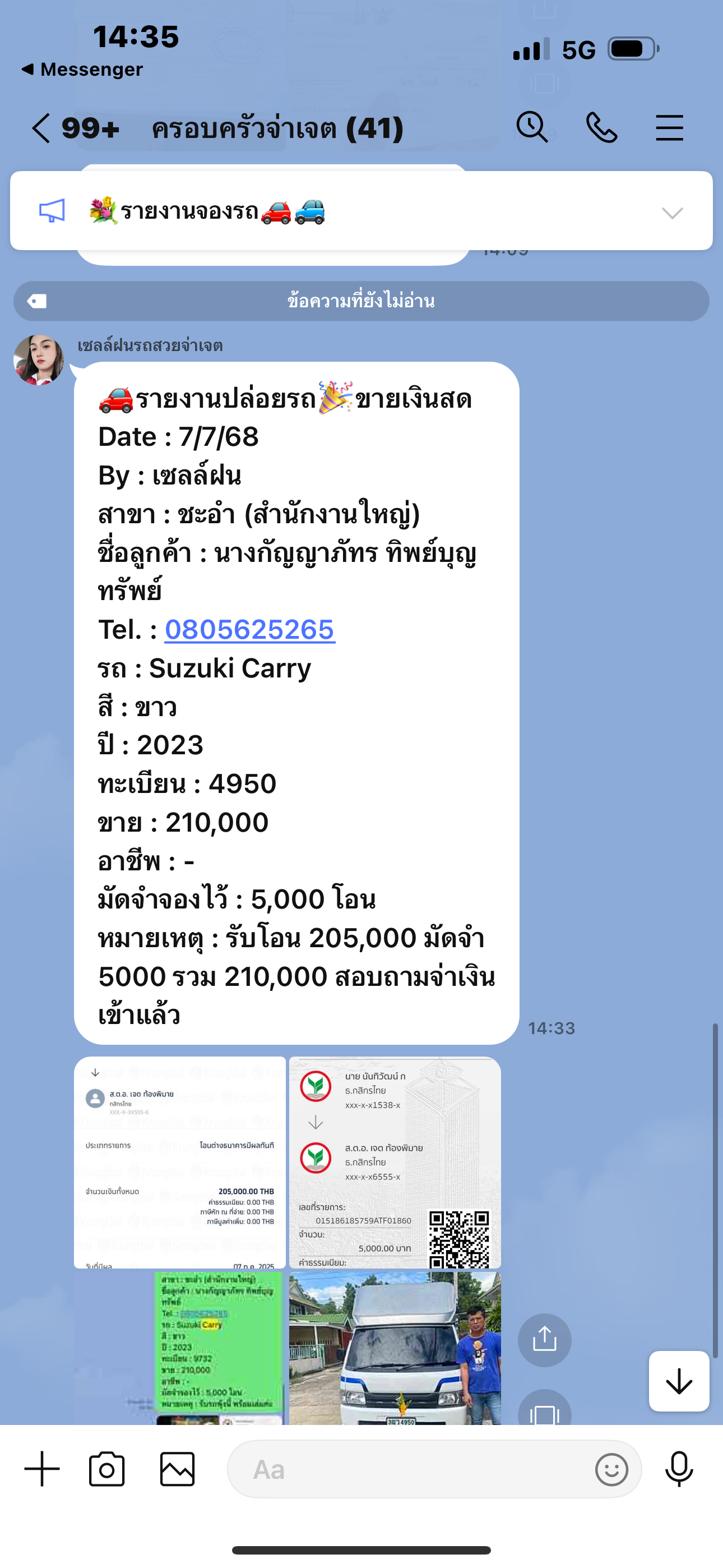Open the profile photo of เซลล์ฝนรถสวยจ่าเจต
The width and height of the screenshot is (723, 1568).
click(39, 359)
